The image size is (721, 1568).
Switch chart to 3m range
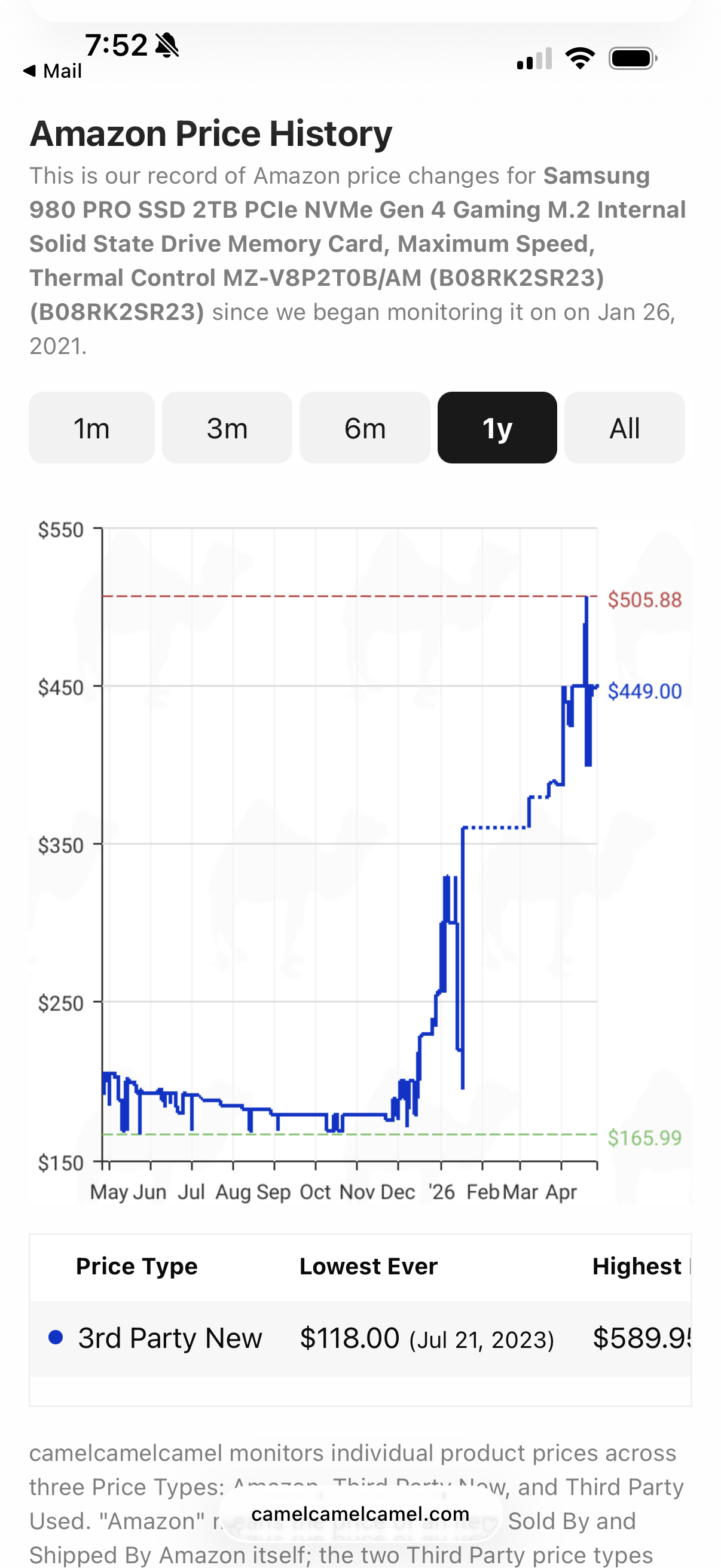click(x=227, y=428)
